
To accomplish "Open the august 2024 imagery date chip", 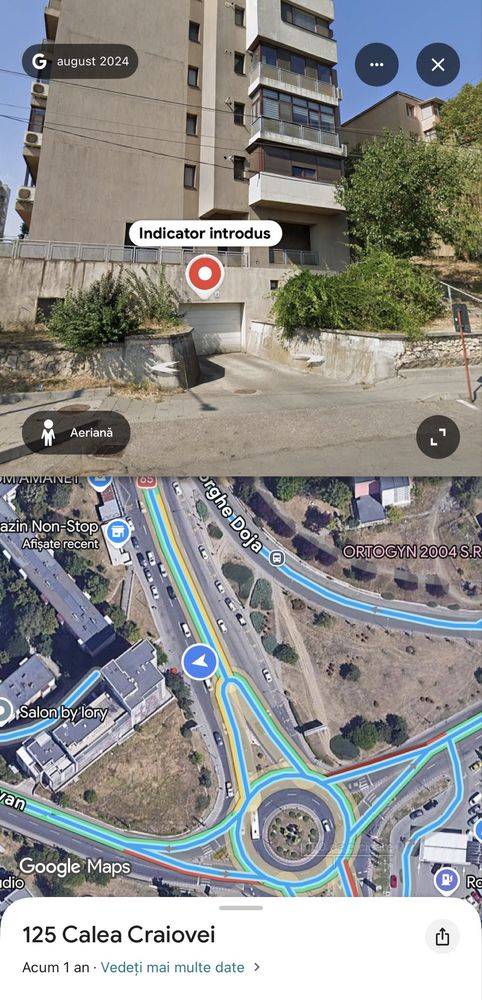I will (x=80, y=61).
